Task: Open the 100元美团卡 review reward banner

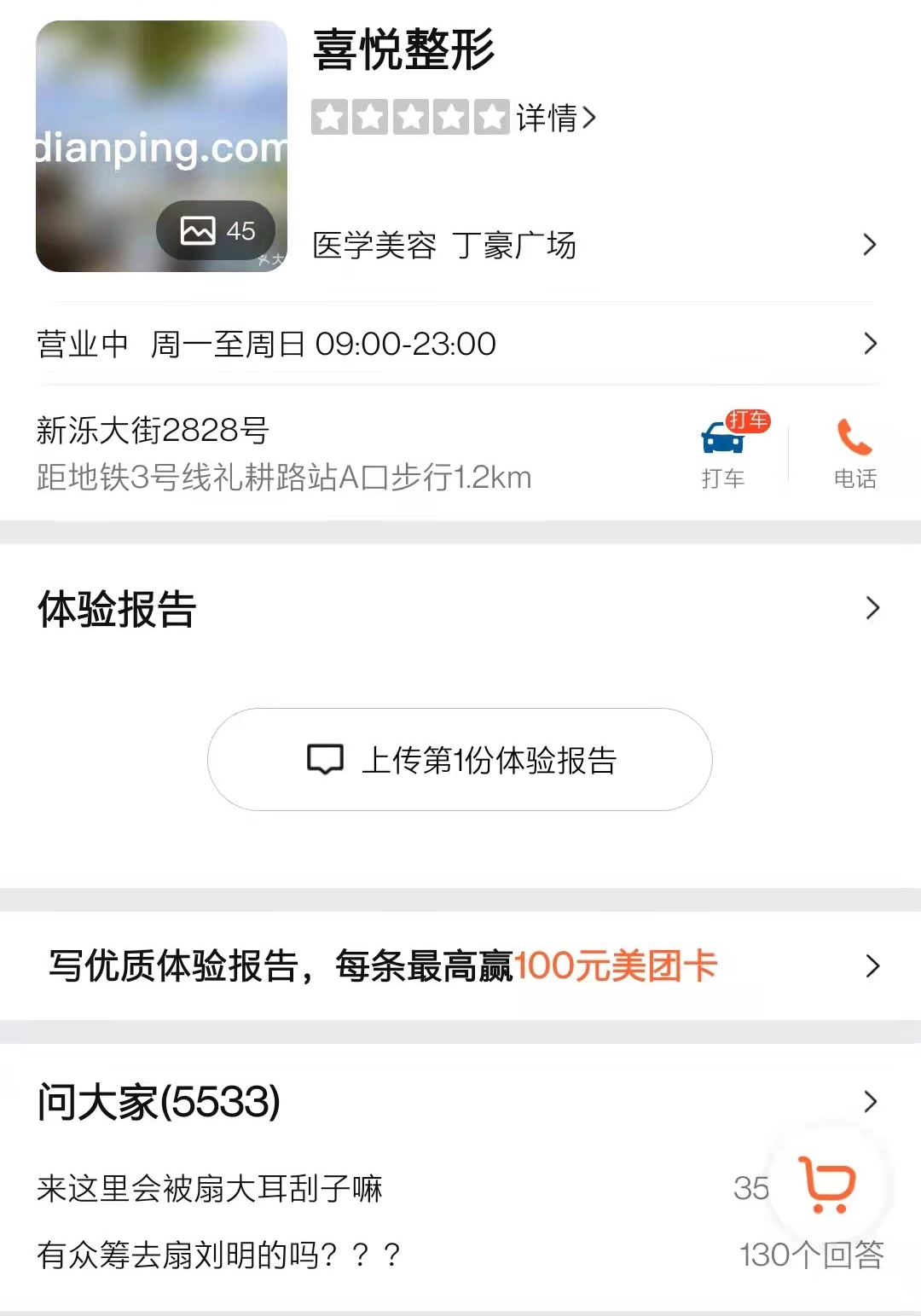Action: pyautogui.click(x=460, y=965)
